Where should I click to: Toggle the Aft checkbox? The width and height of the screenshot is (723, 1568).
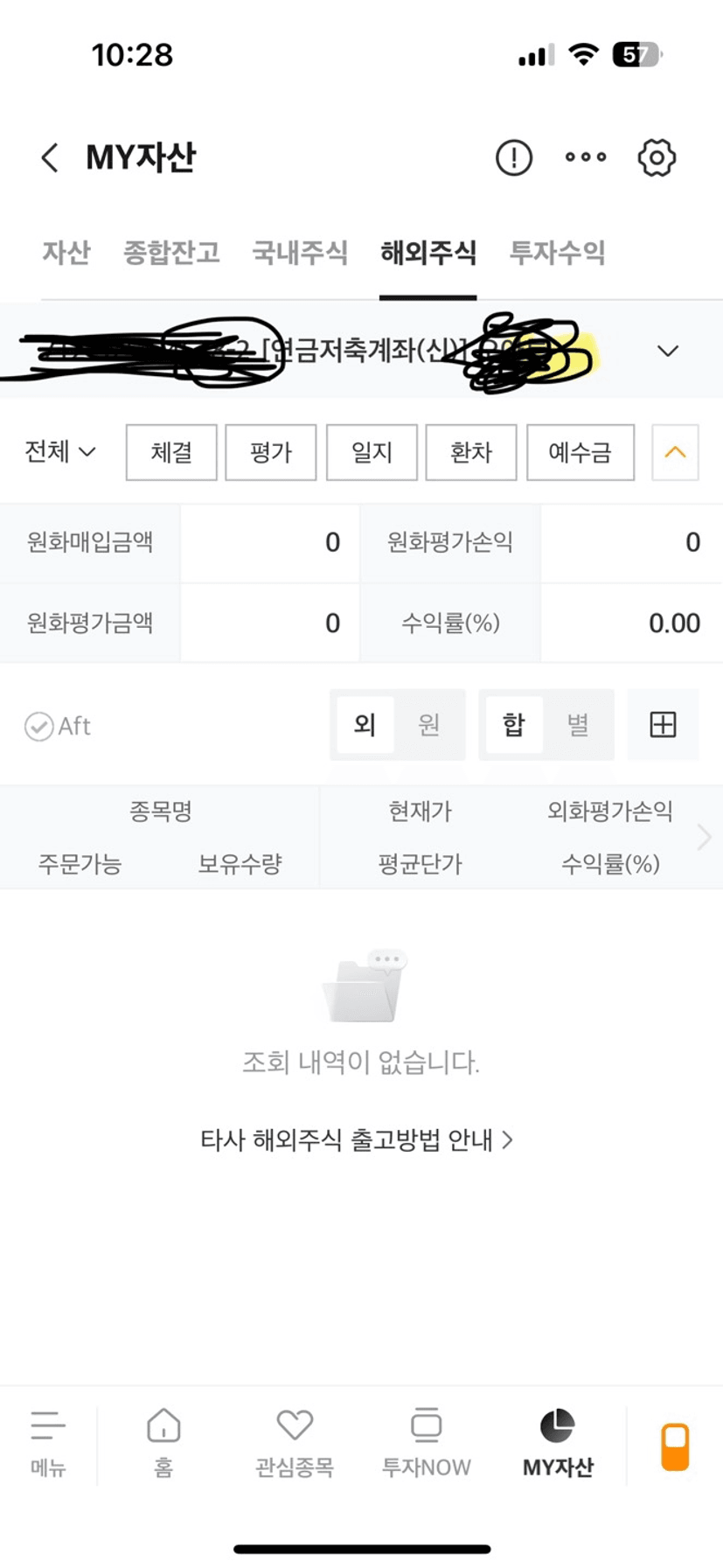(x=57, y=726)
